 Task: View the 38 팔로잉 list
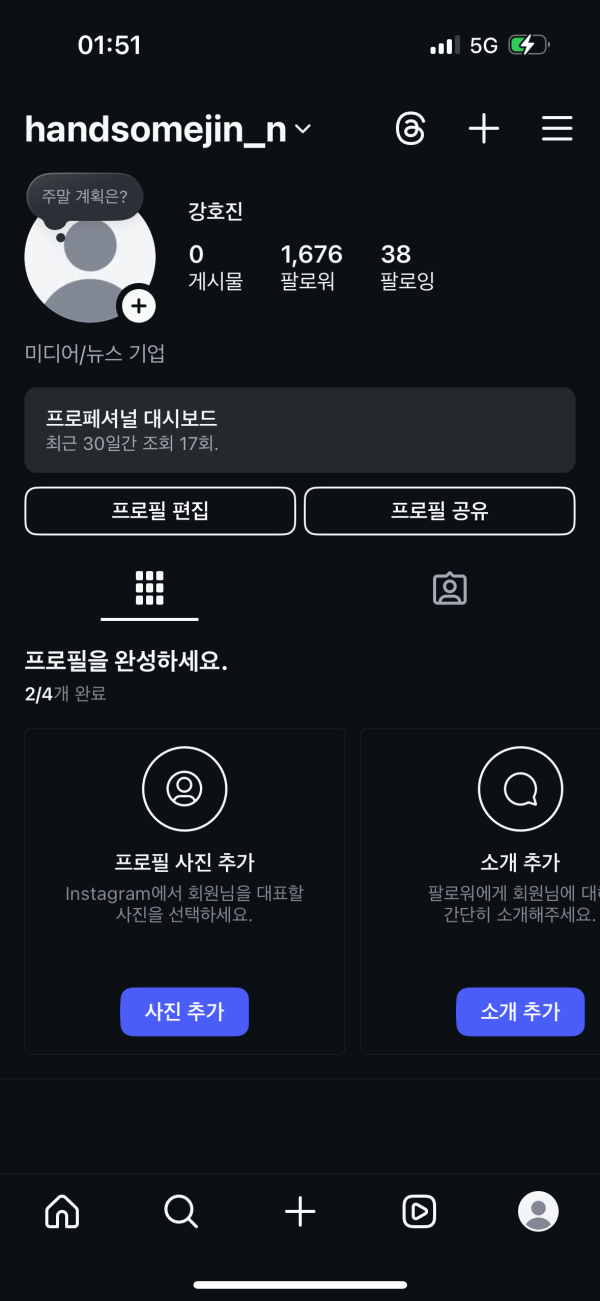(x=407, y=267)
